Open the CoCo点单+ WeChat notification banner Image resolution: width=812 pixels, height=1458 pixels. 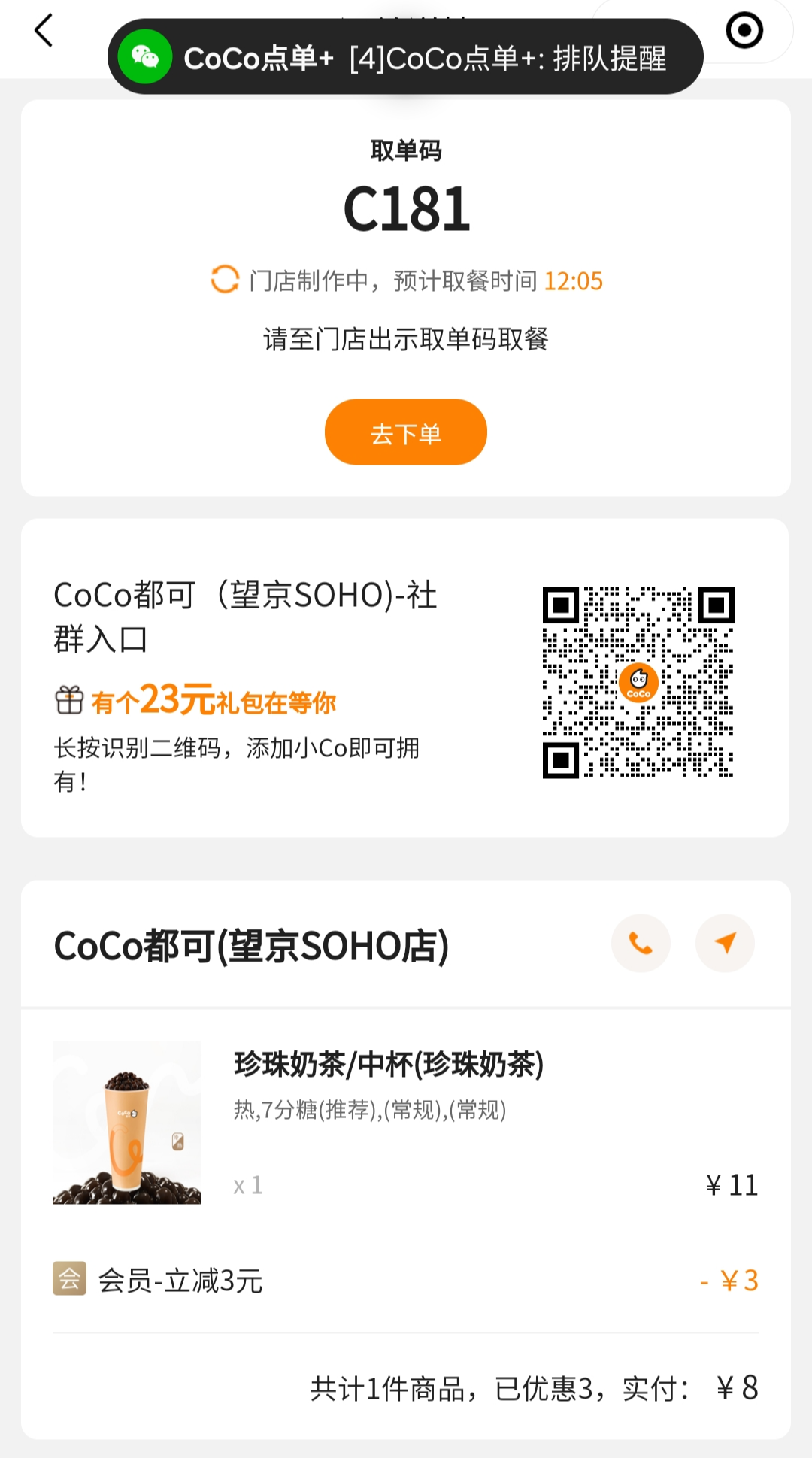coord(405,57)
